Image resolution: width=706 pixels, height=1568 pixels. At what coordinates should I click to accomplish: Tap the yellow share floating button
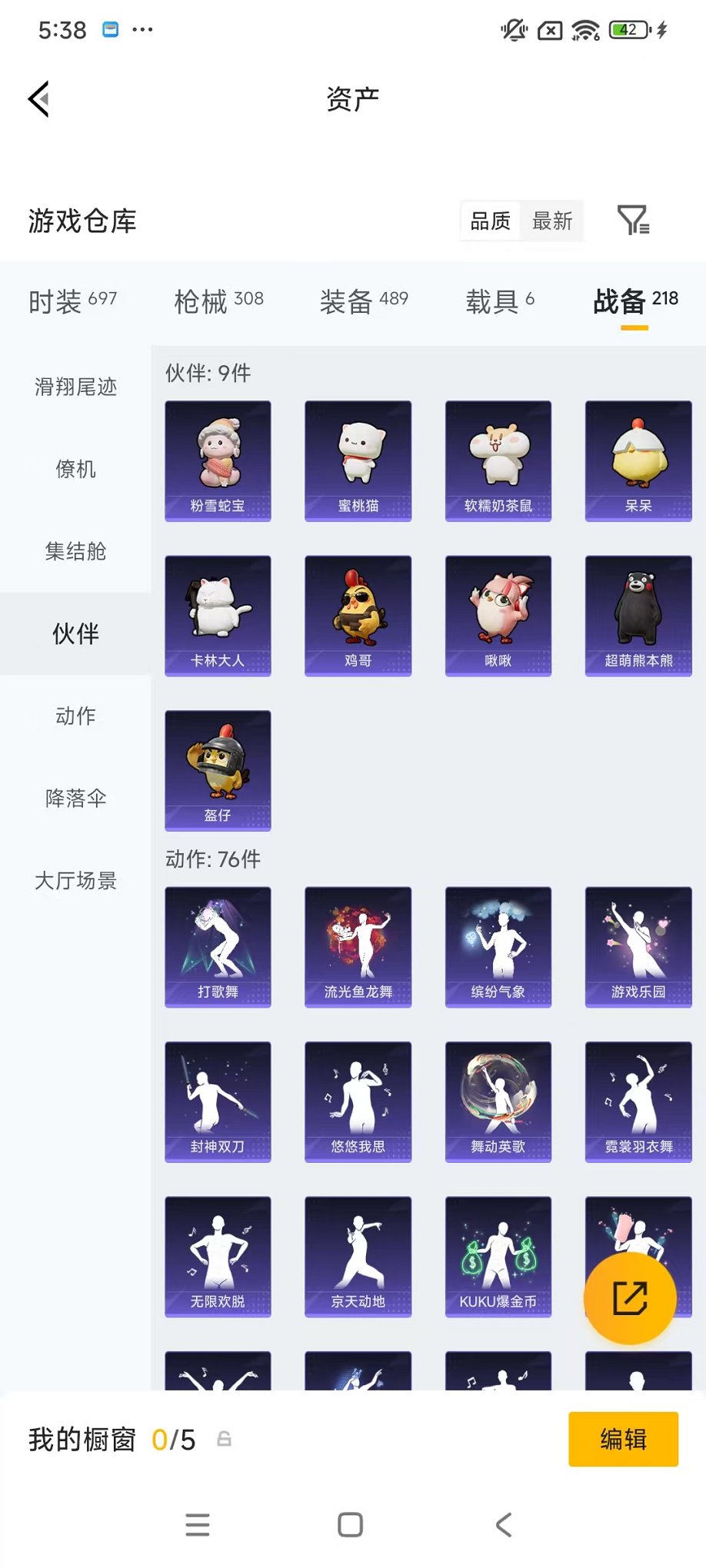631,1297
